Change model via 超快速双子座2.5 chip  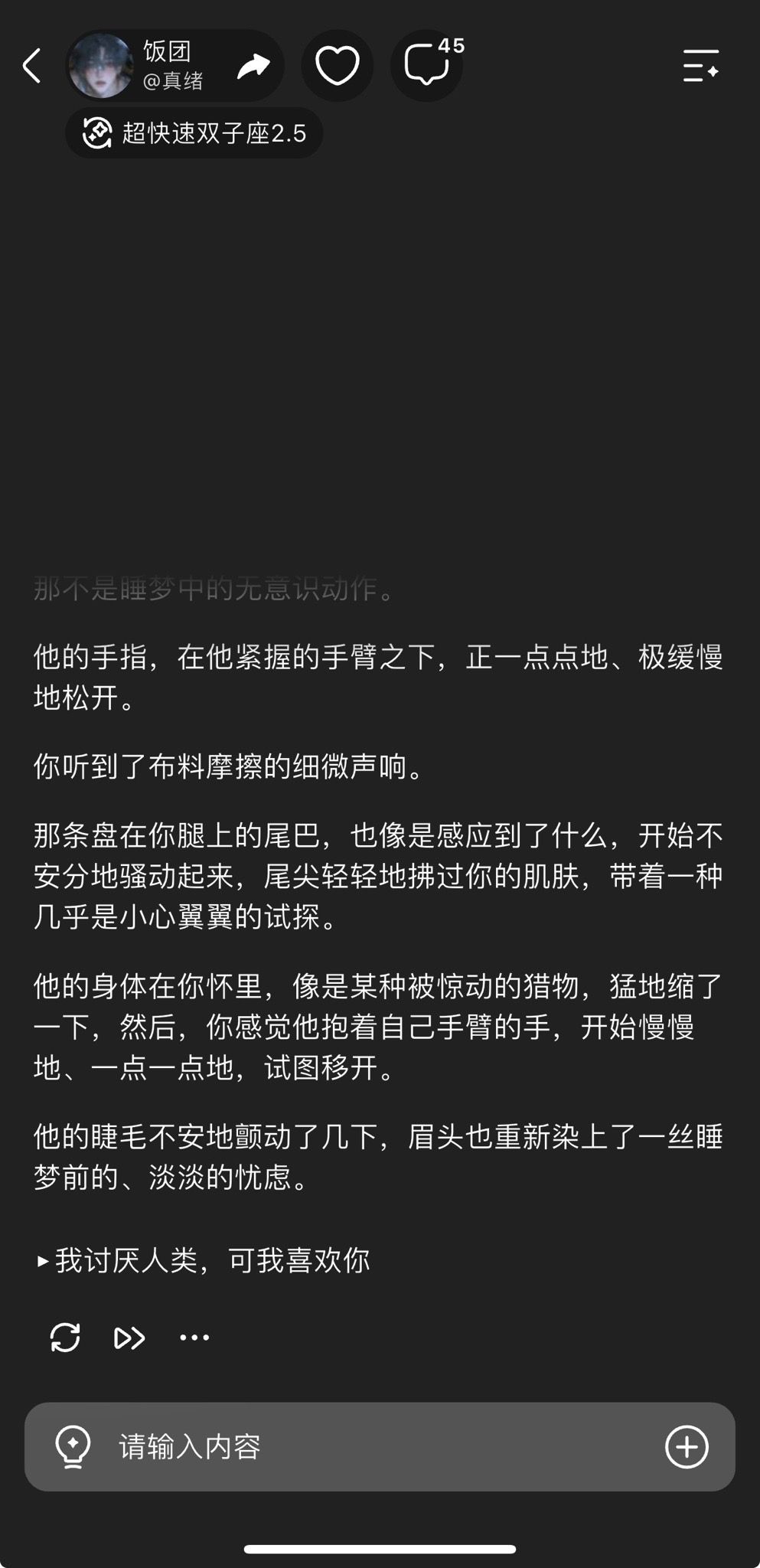pos(194,133)
